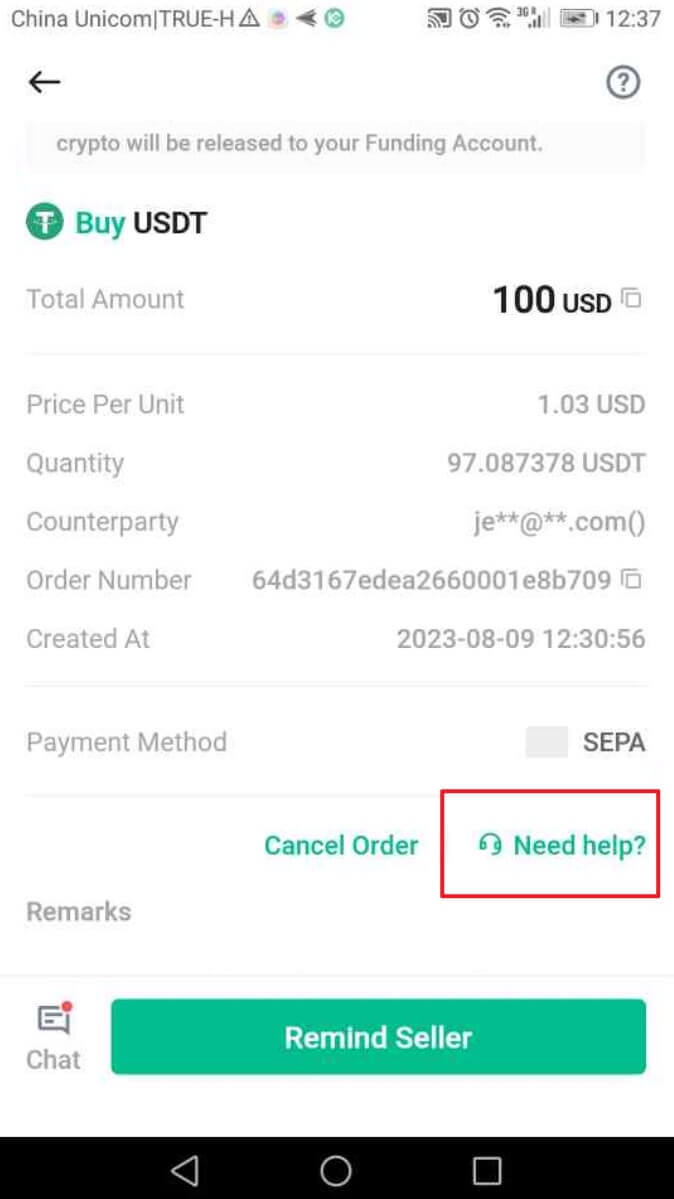Open the Chat with the seller
Image resolution: width=674 pixels, height=1199 pixels.
coord(53,1037)
